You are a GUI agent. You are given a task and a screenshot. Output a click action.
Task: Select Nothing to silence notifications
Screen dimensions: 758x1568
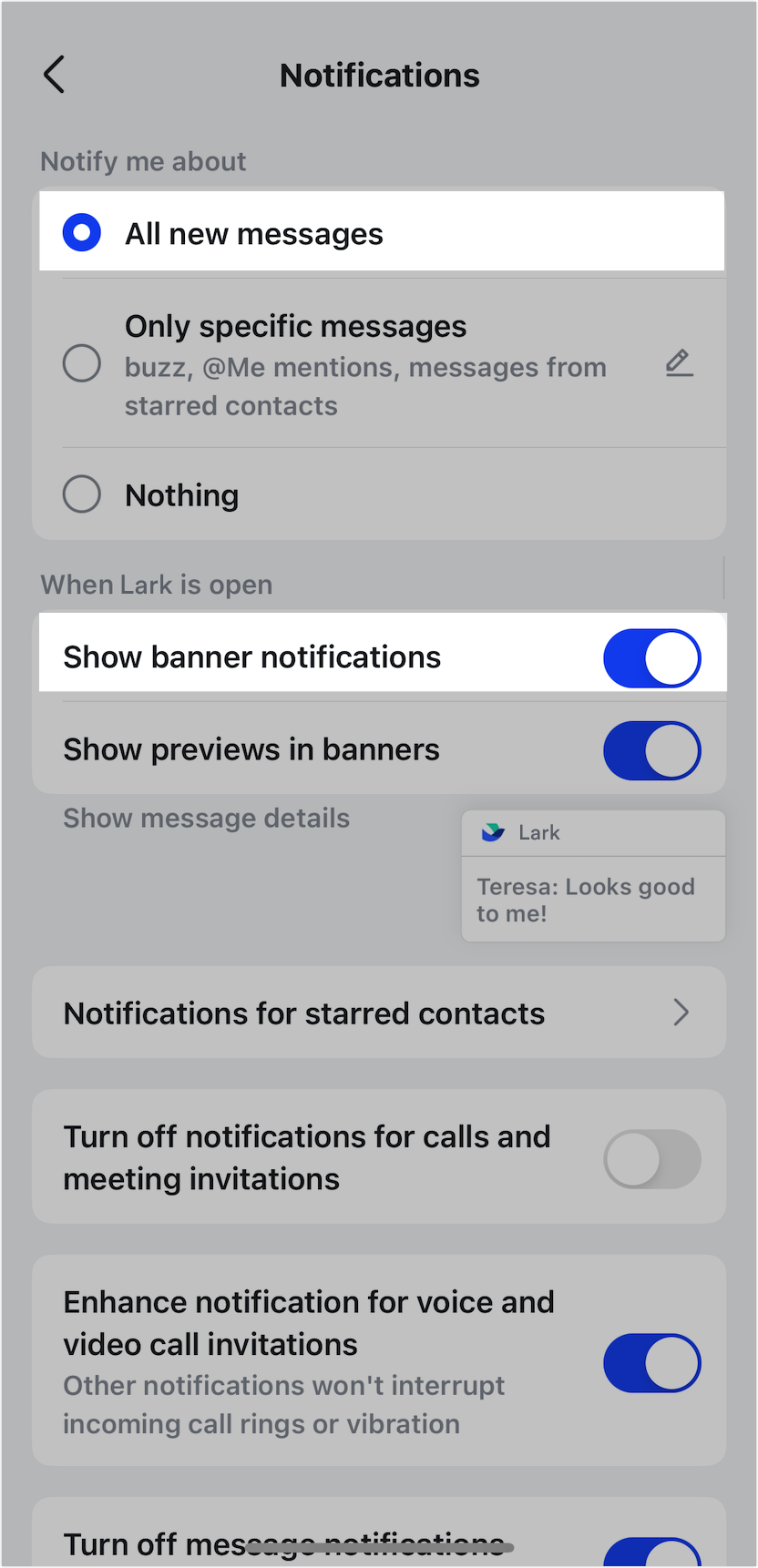tap(81, 494)
